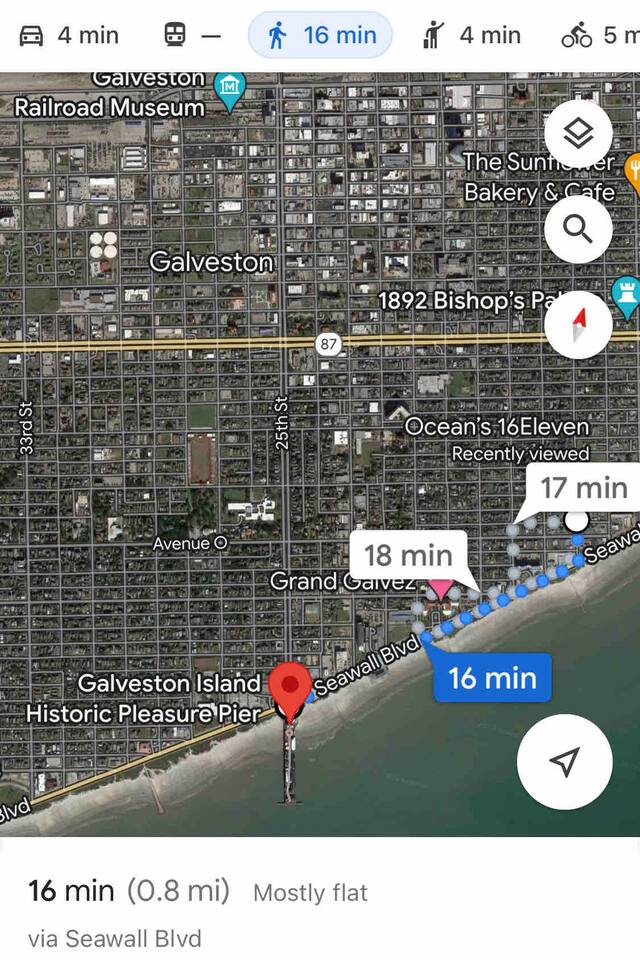Open The Sunflower Bakery & Cafe marker

[x=630, y=172]
